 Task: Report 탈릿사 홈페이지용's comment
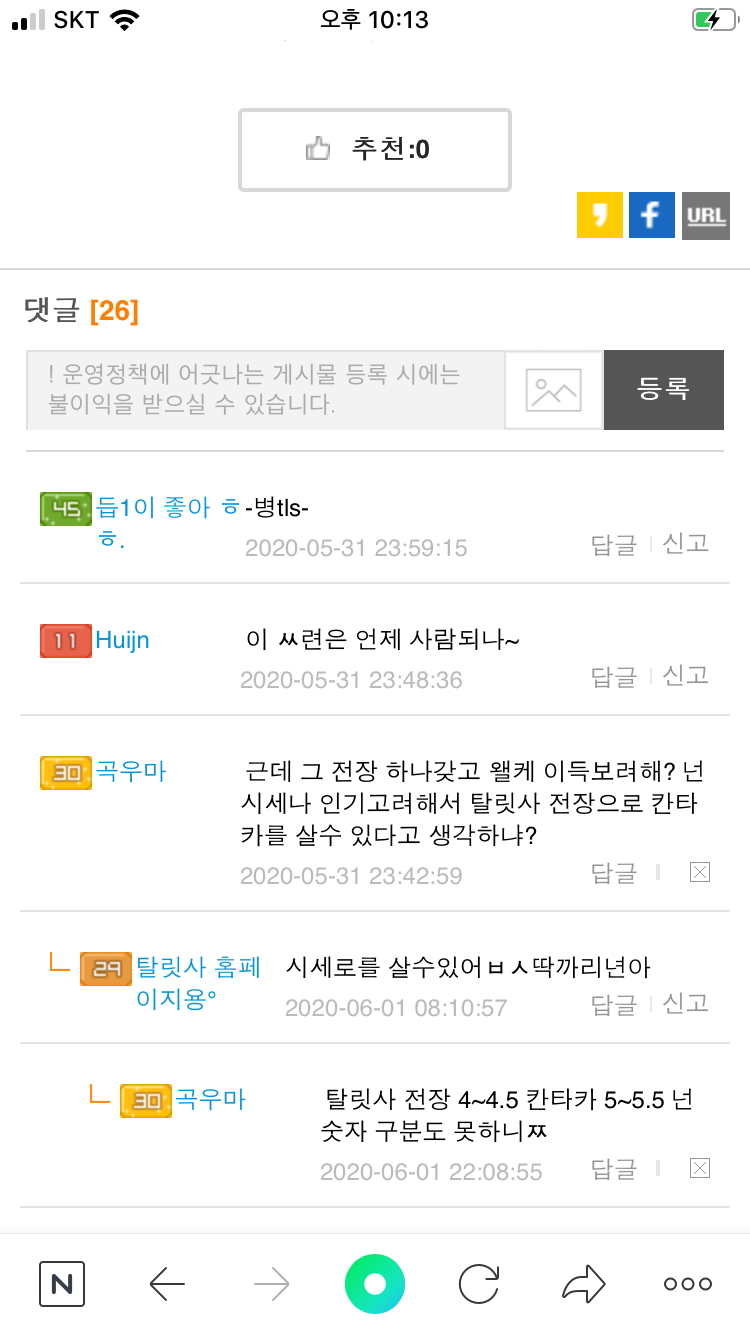pyautogui.click(x=686, y=1004)
